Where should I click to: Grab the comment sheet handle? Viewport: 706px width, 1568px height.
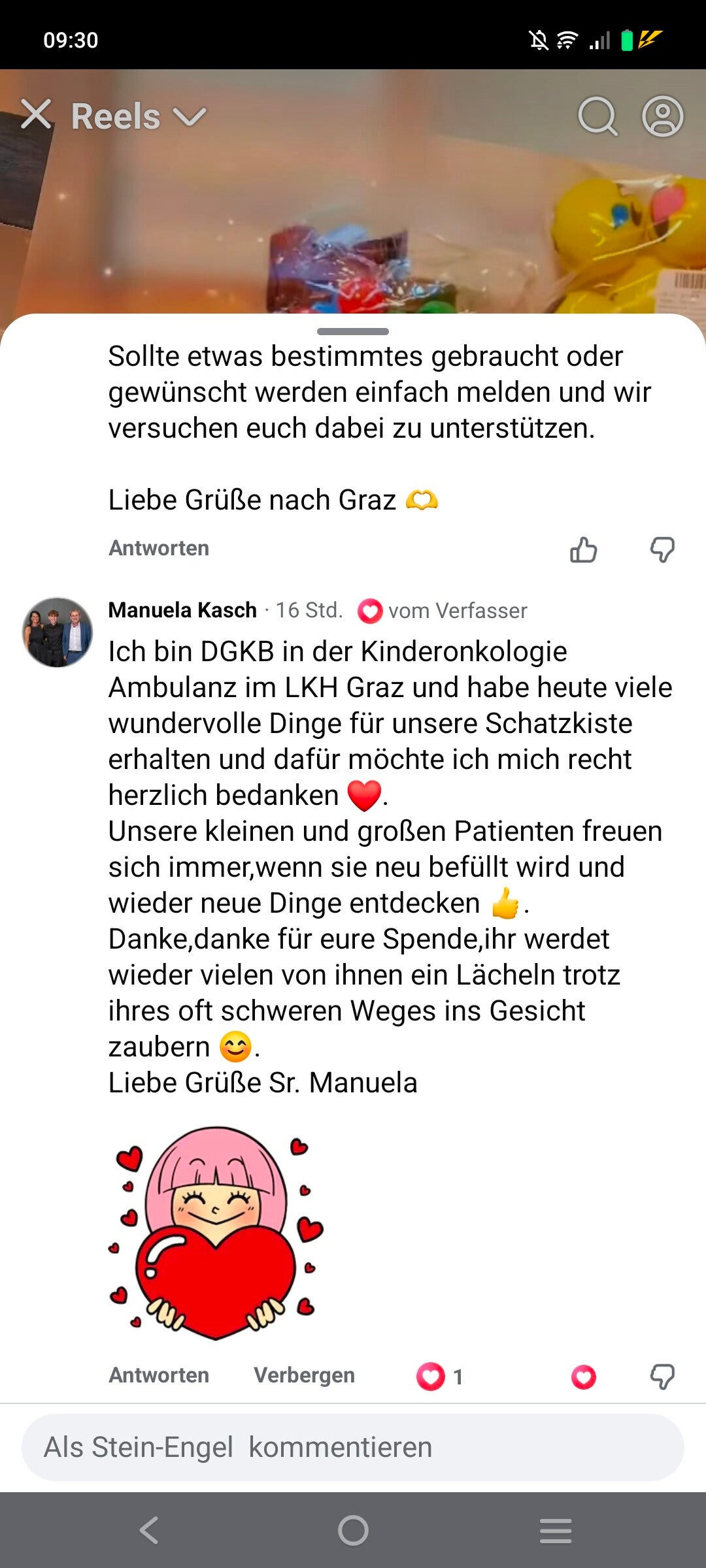pos(353,331)
